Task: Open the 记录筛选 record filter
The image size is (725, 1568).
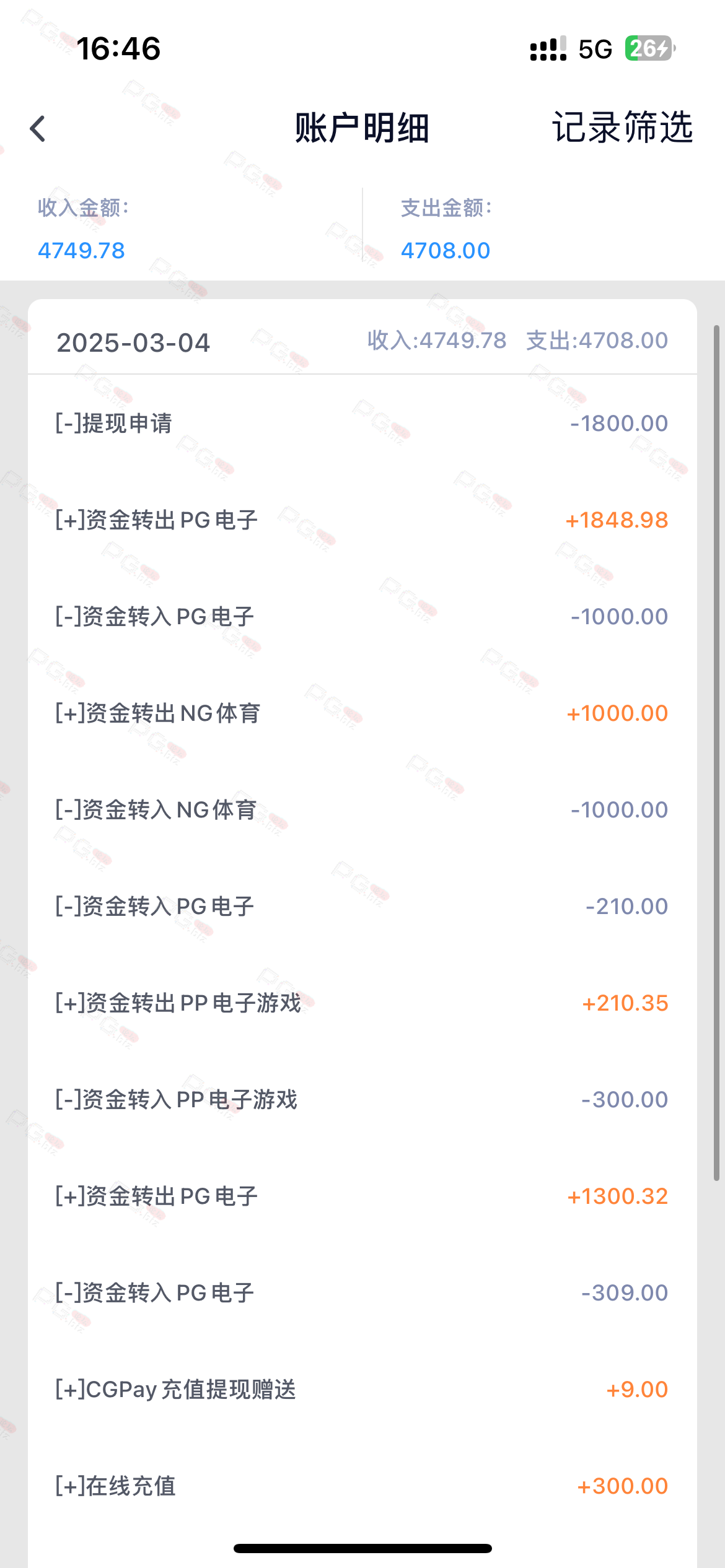Action: coord(622,128)
